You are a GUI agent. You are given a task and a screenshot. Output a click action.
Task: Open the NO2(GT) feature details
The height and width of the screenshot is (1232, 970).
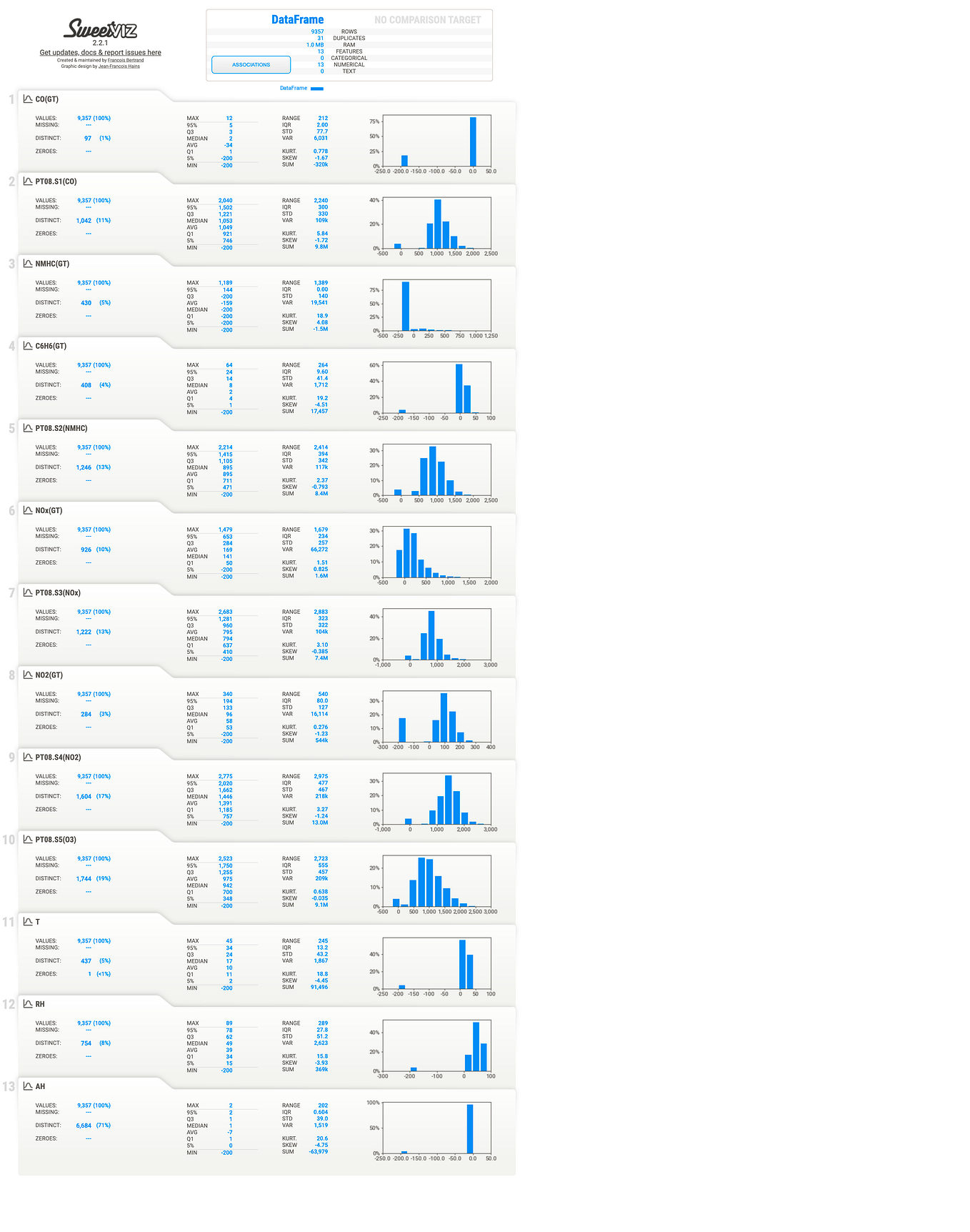click(49, 675)
